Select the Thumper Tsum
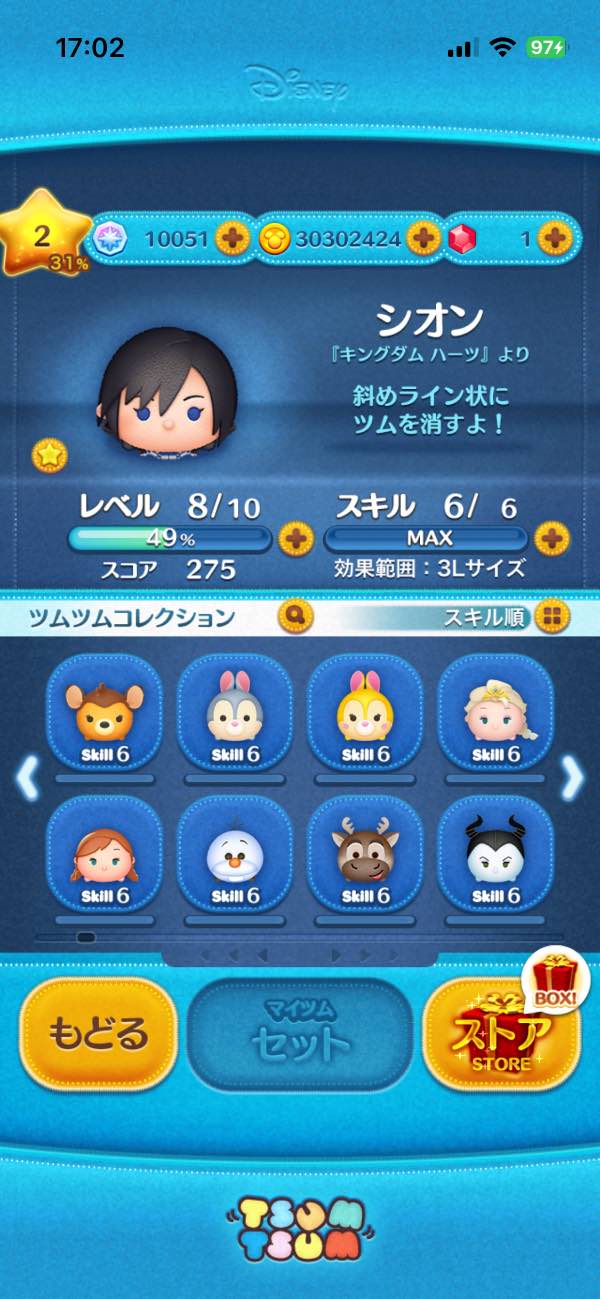Viewport: 600px width, 1299px height. (x=233, y=713)
